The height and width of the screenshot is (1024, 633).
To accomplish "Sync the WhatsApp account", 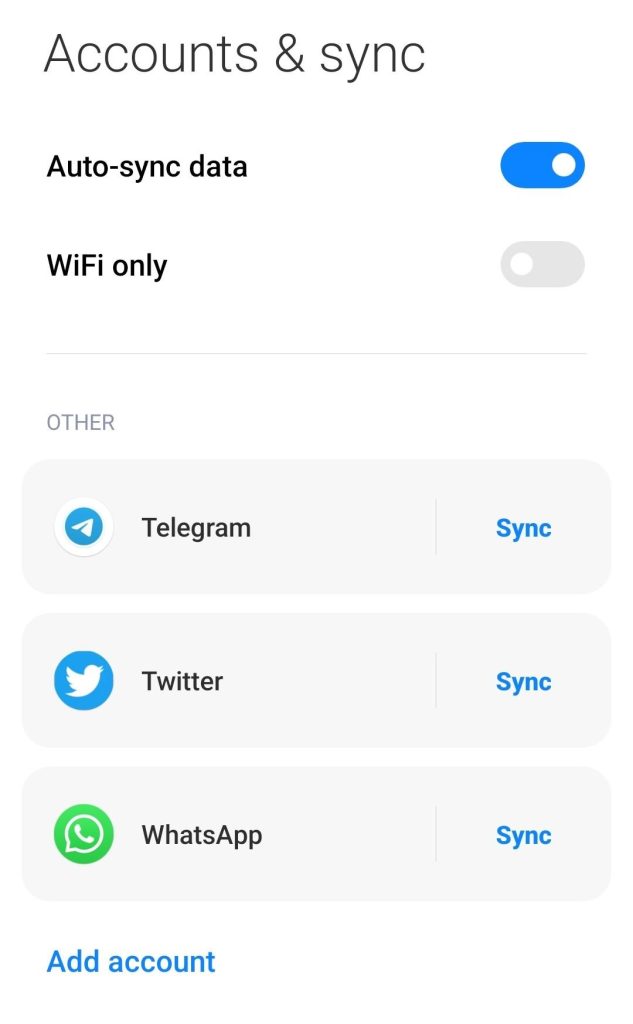I will (523, 835).
